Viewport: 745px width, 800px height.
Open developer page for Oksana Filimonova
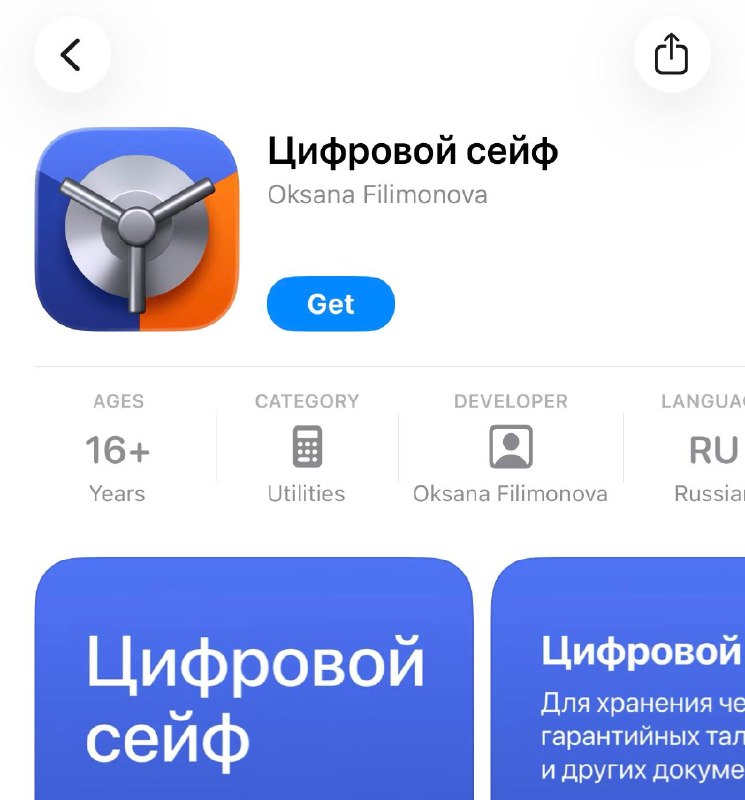[377, 196]
